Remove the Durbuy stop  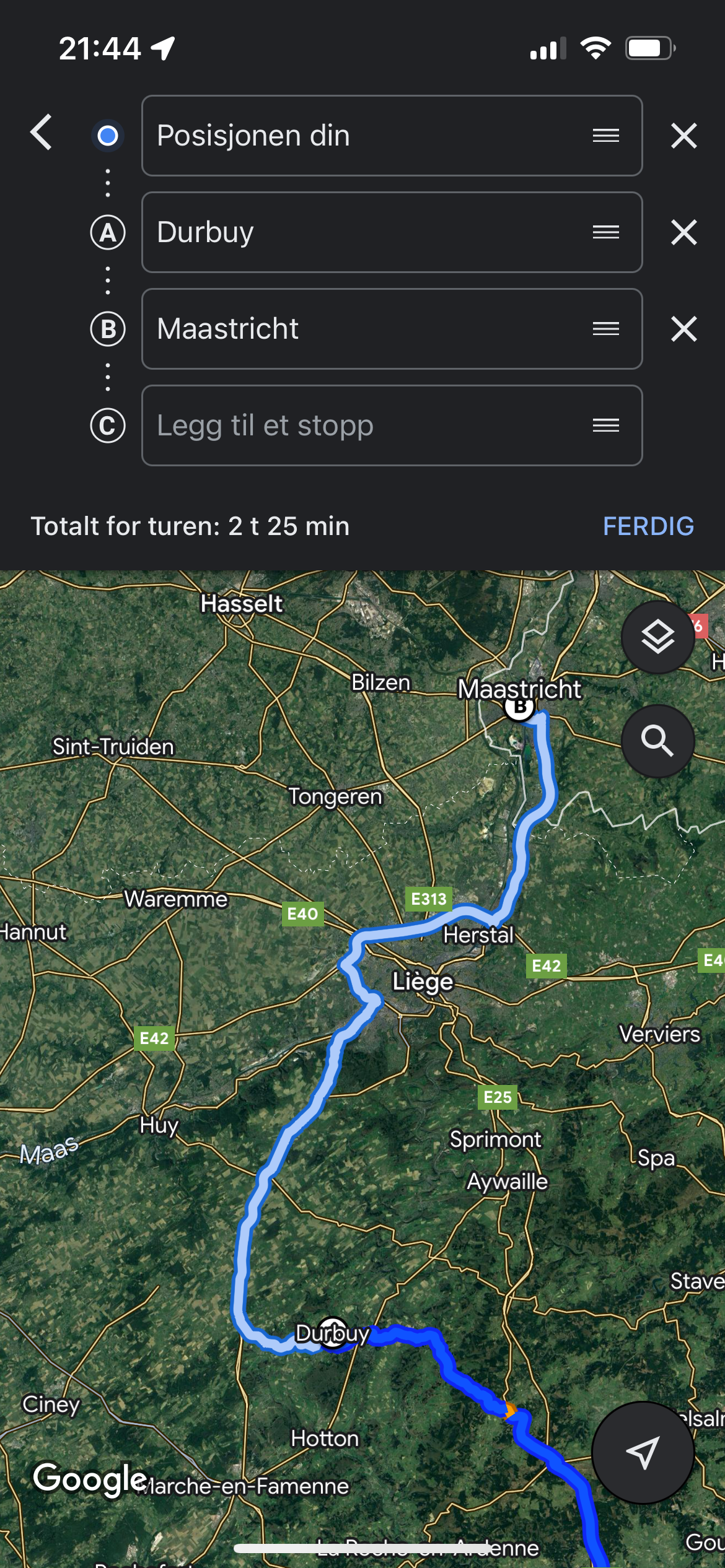point(683,232)
